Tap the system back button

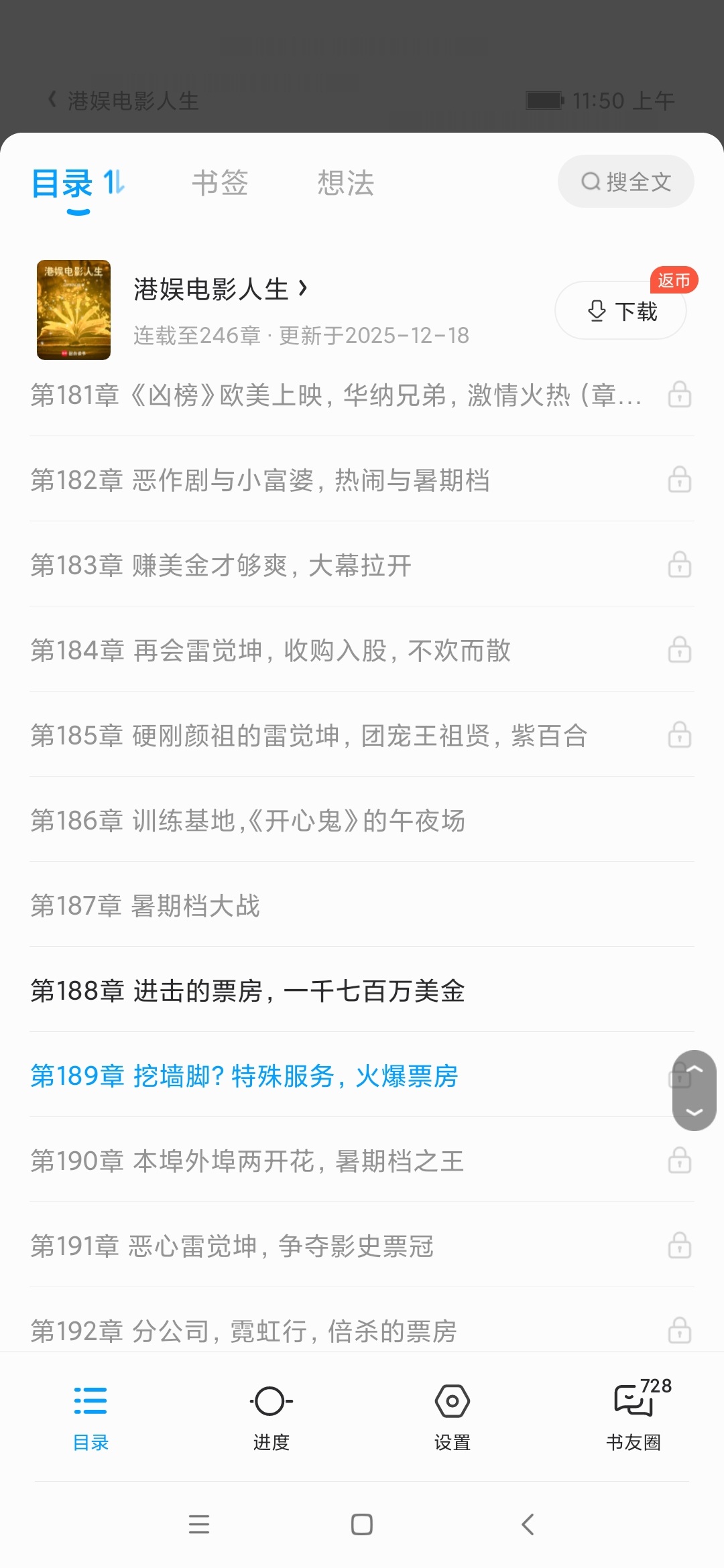click(x=528, y=1524)
